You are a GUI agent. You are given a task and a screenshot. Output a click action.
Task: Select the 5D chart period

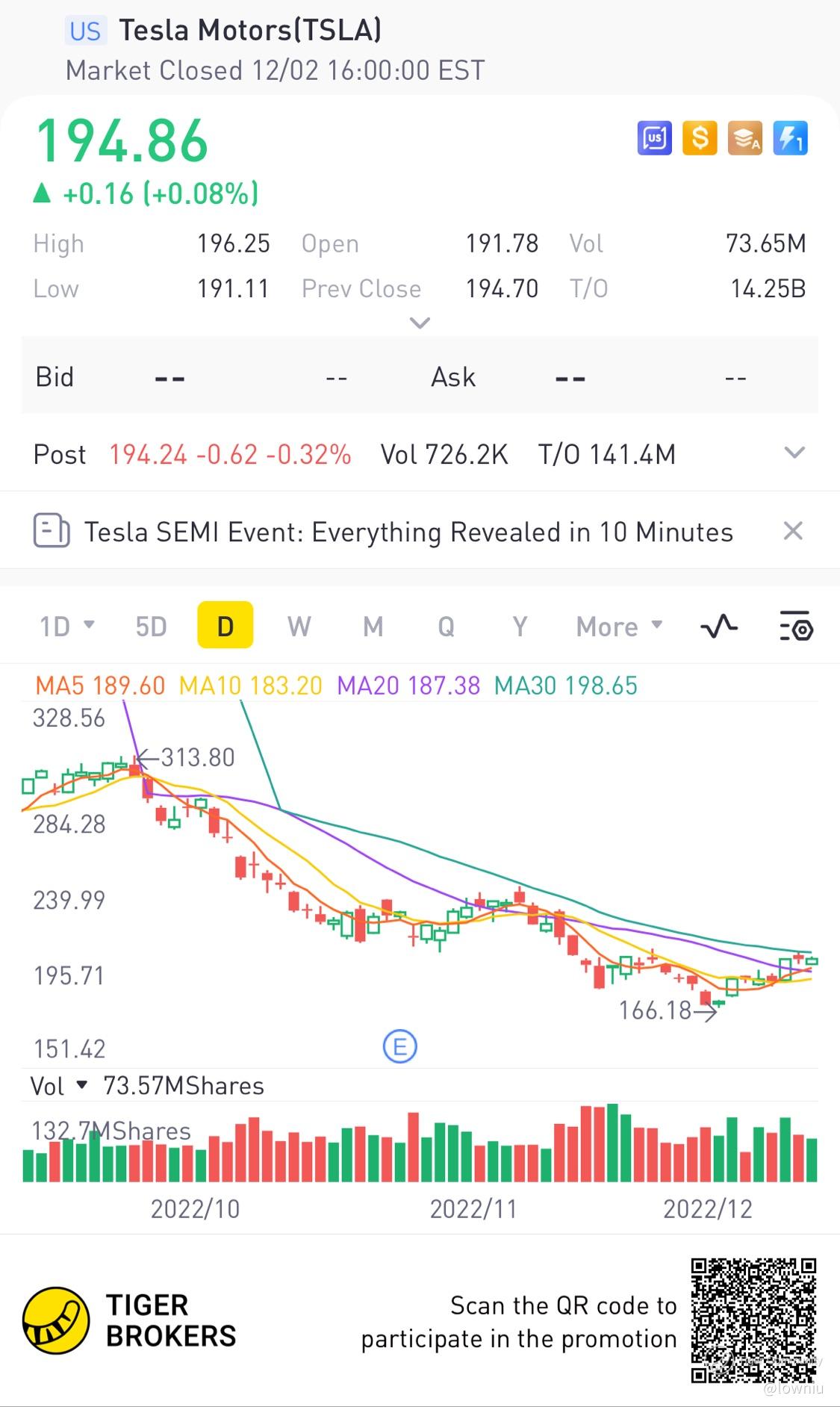coord(151,626)
